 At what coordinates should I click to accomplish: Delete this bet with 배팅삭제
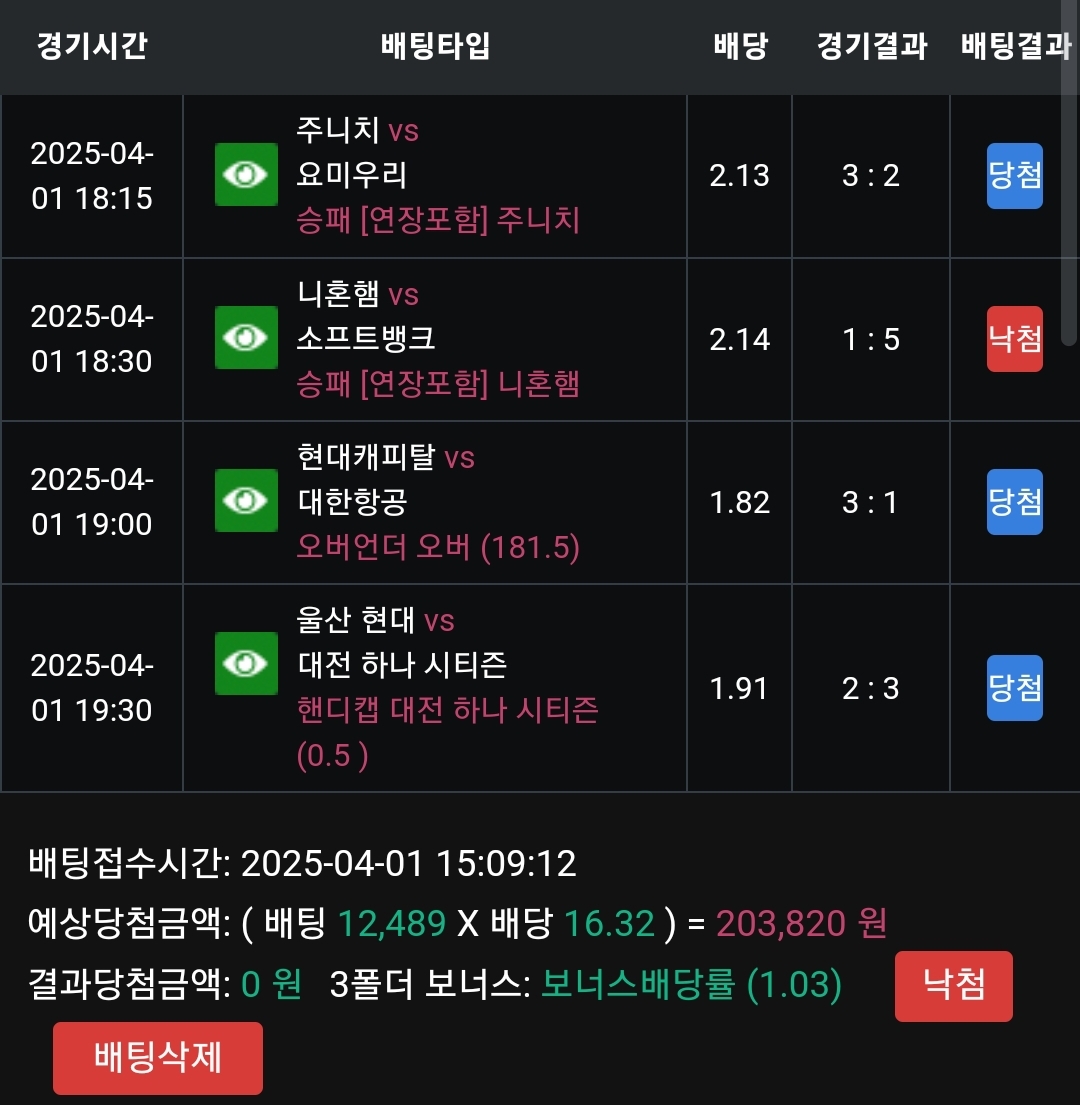[158, 1057]
